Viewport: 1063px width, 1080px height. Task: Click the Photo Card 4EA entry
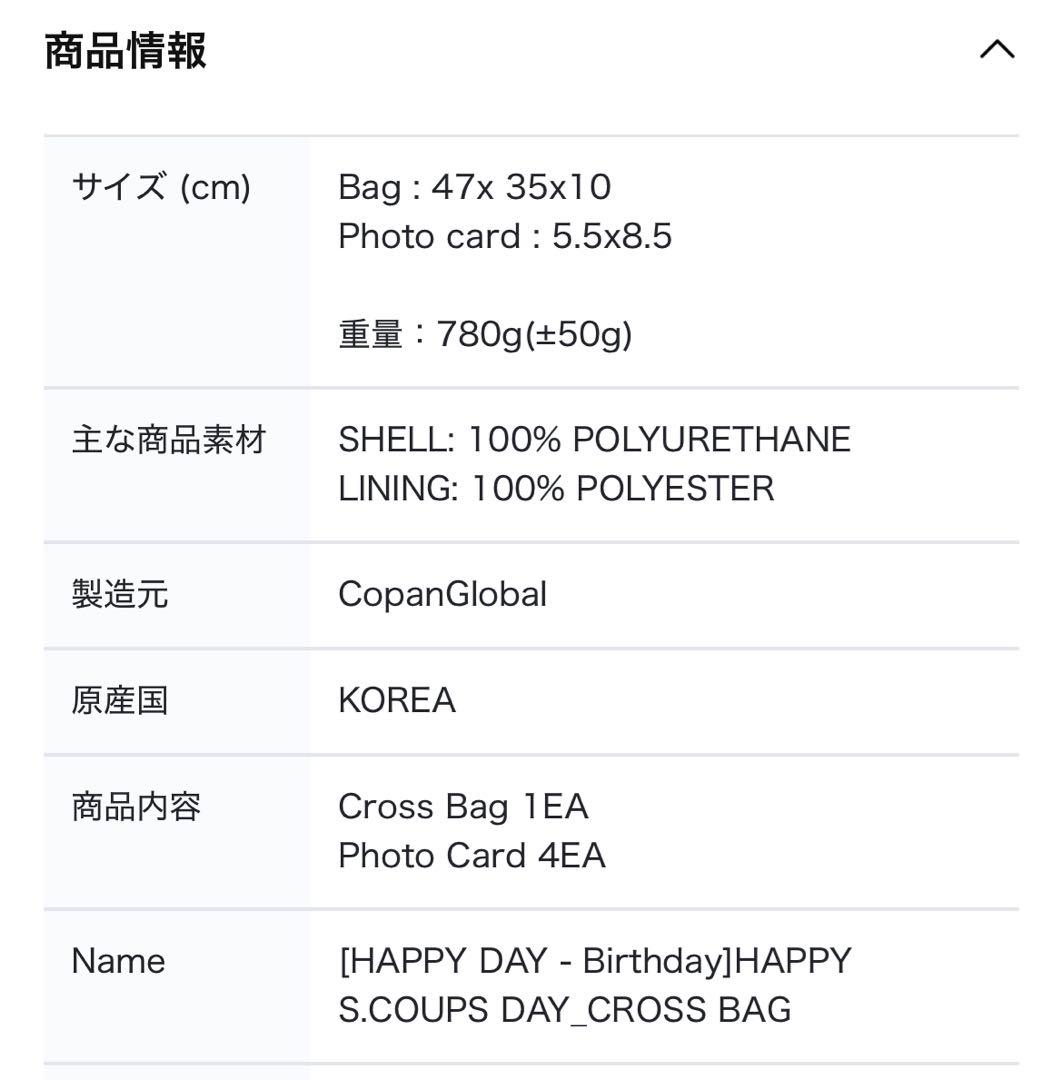(474, 856)
